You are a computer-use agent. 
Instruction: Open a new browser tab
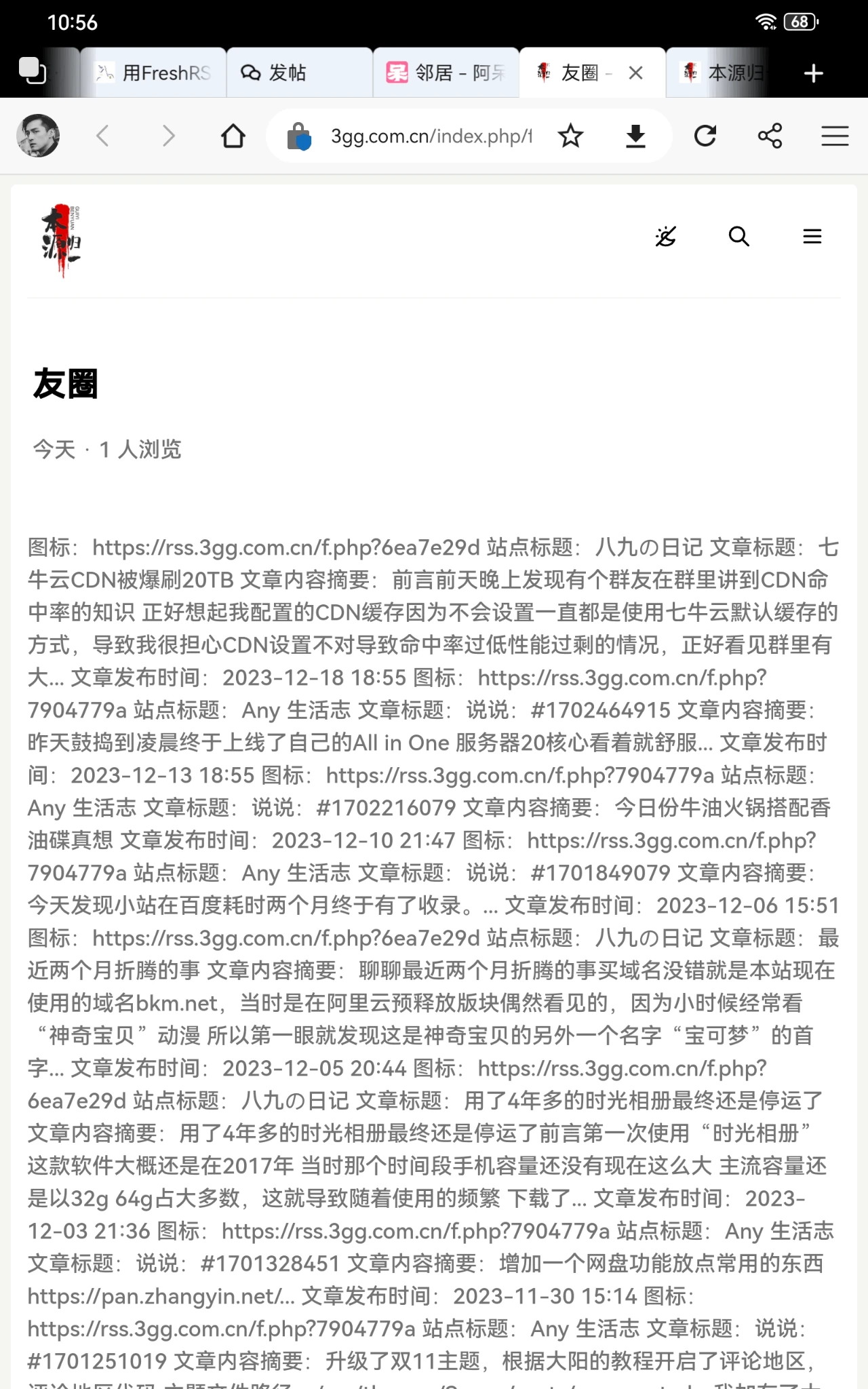point(813,73)
